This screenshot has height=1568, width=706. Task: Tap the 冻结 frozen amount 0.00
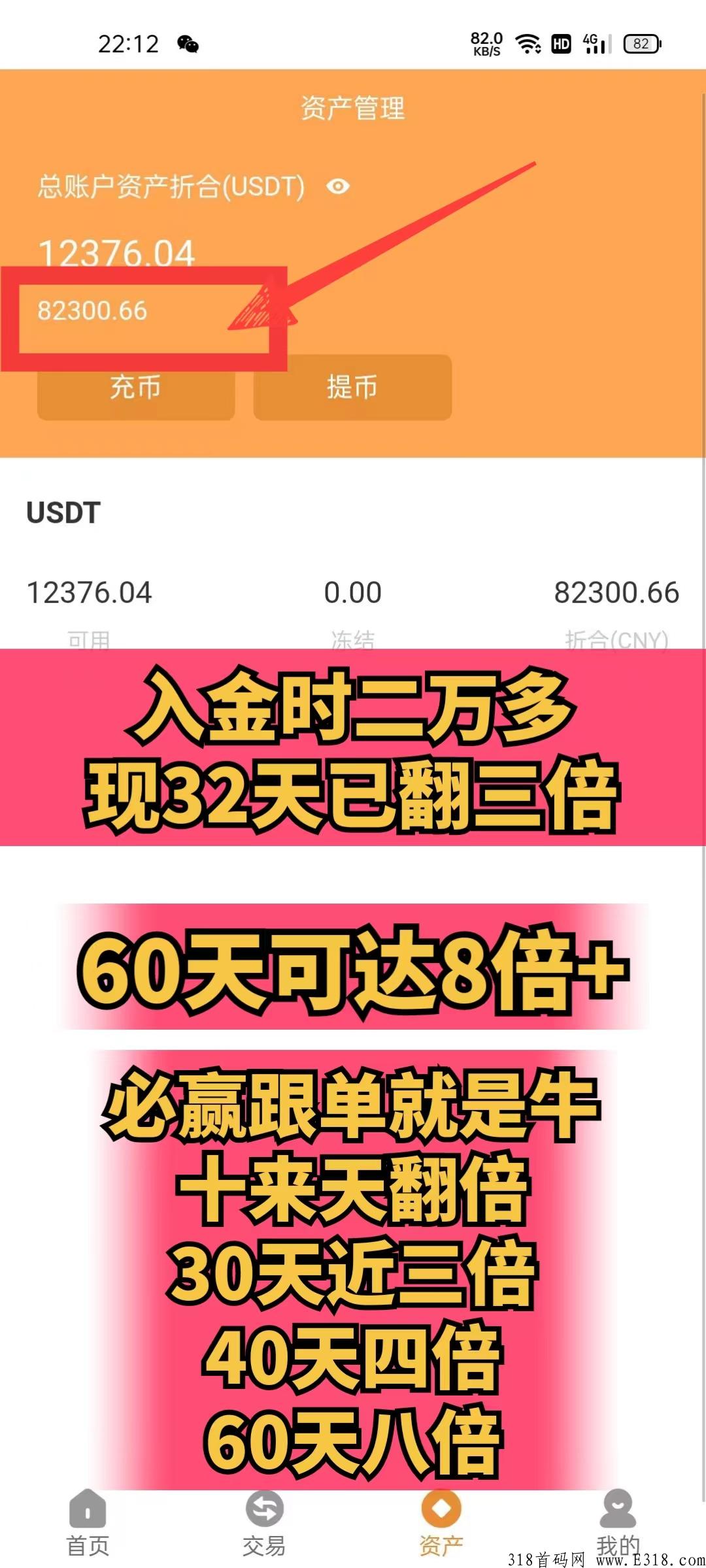(354, 593)
